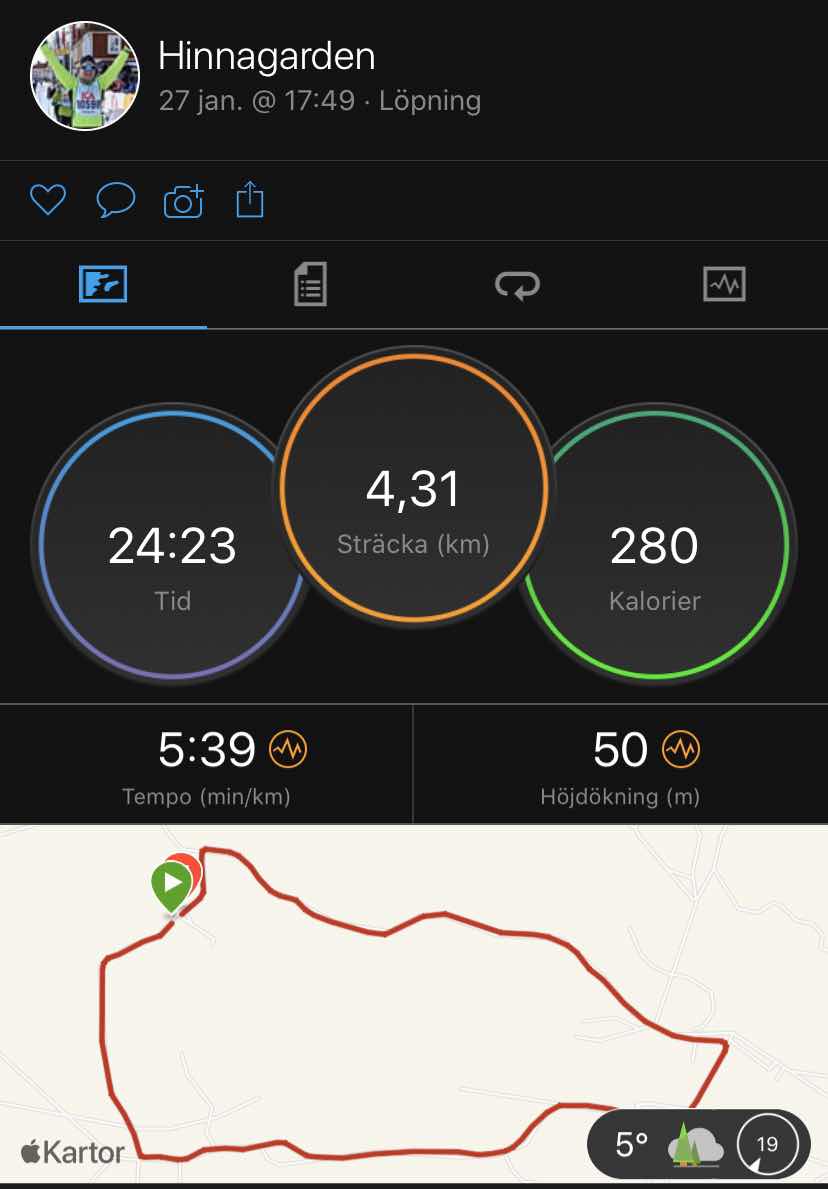Switch to the laps tab

517,286
